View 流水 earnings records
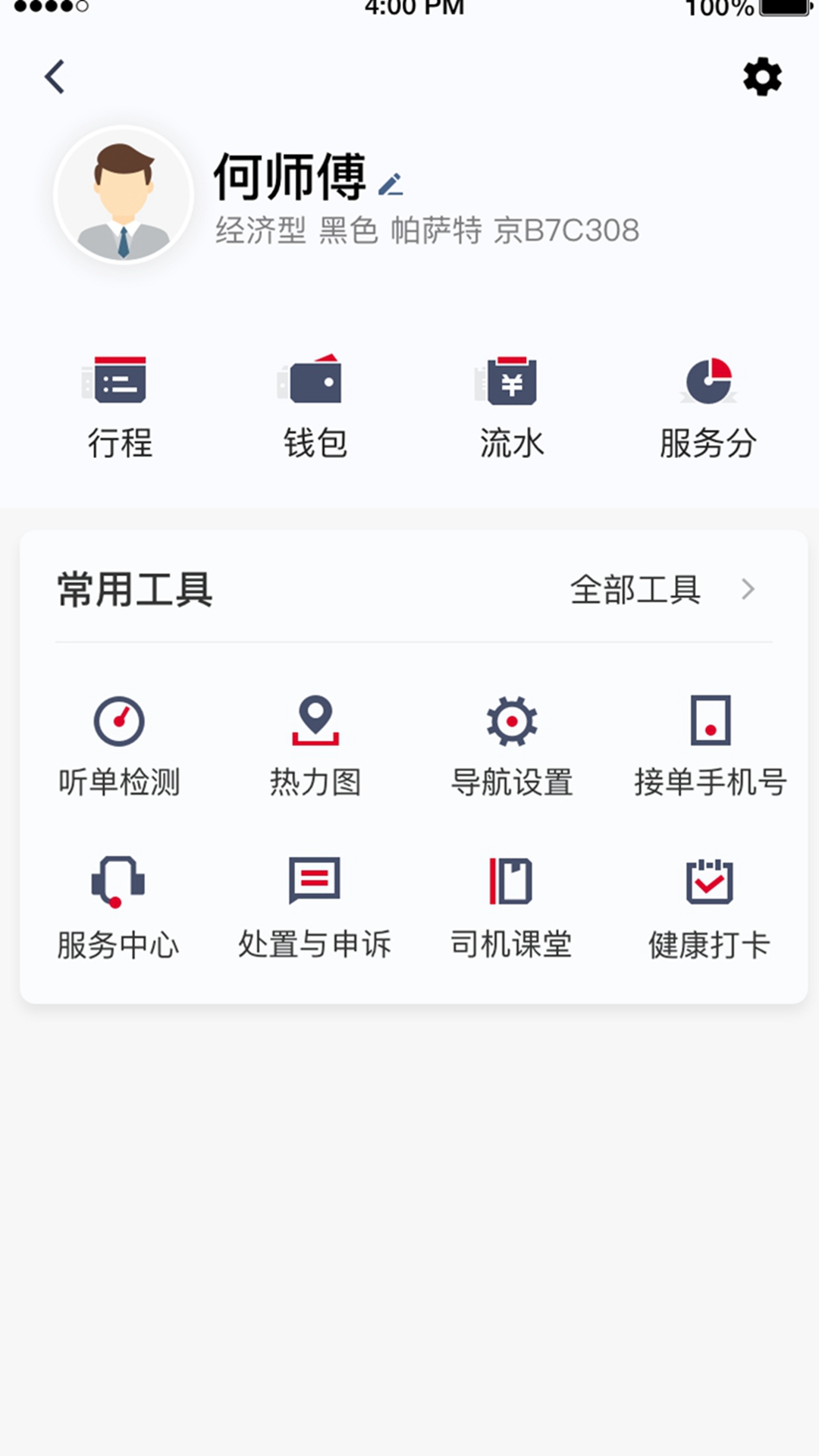The image size is (819, 1456). click(511, 408)
